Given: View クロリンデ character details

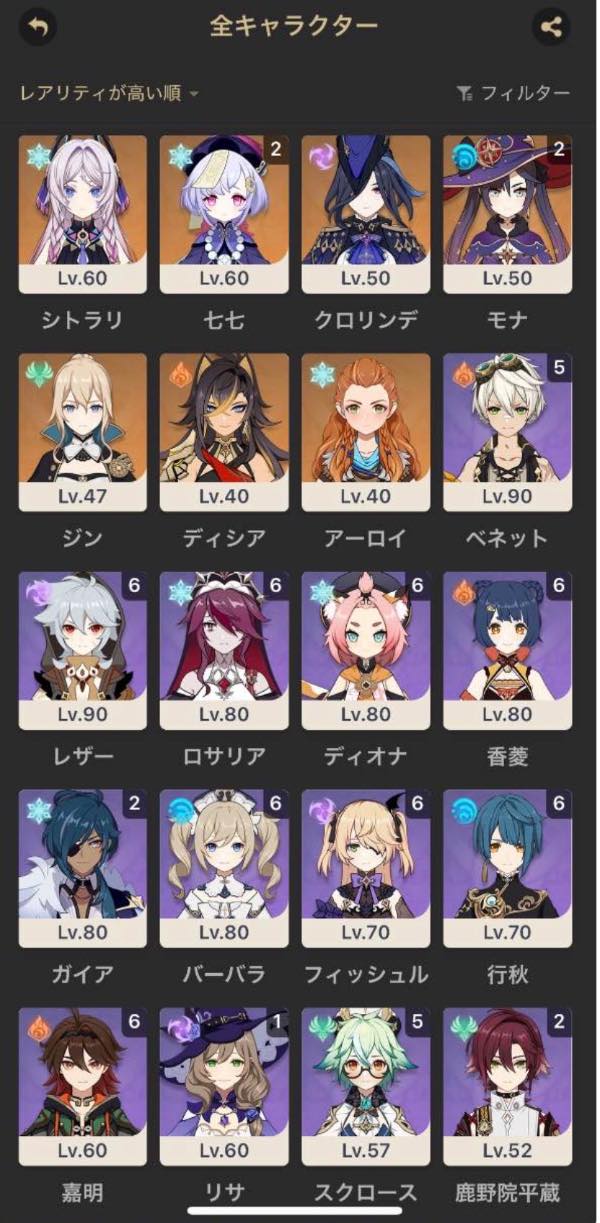Looking at the screenshot, I should (x=366, y=215).
